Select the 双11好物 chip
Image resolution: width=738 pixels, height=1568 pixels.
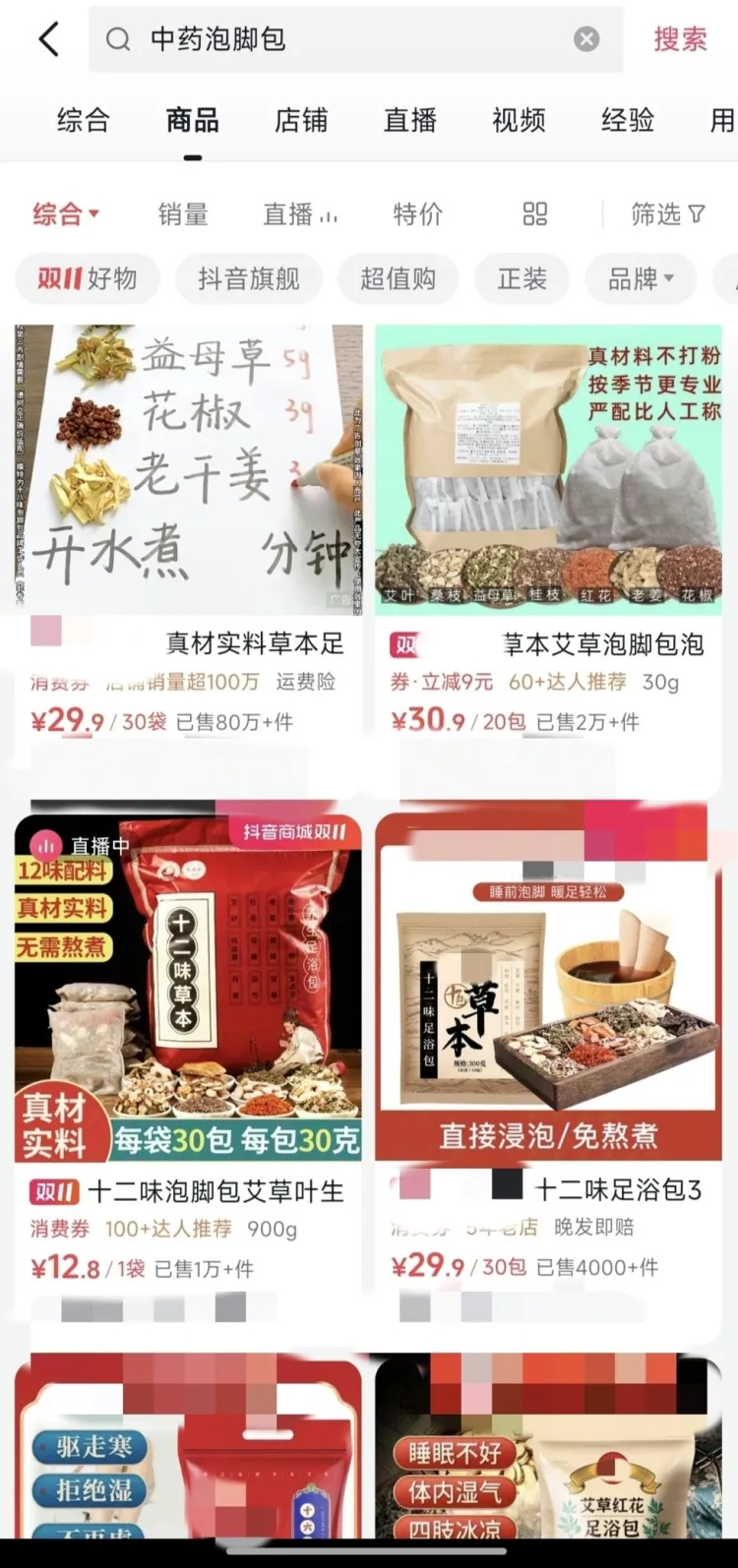click(x=88, y=278)
